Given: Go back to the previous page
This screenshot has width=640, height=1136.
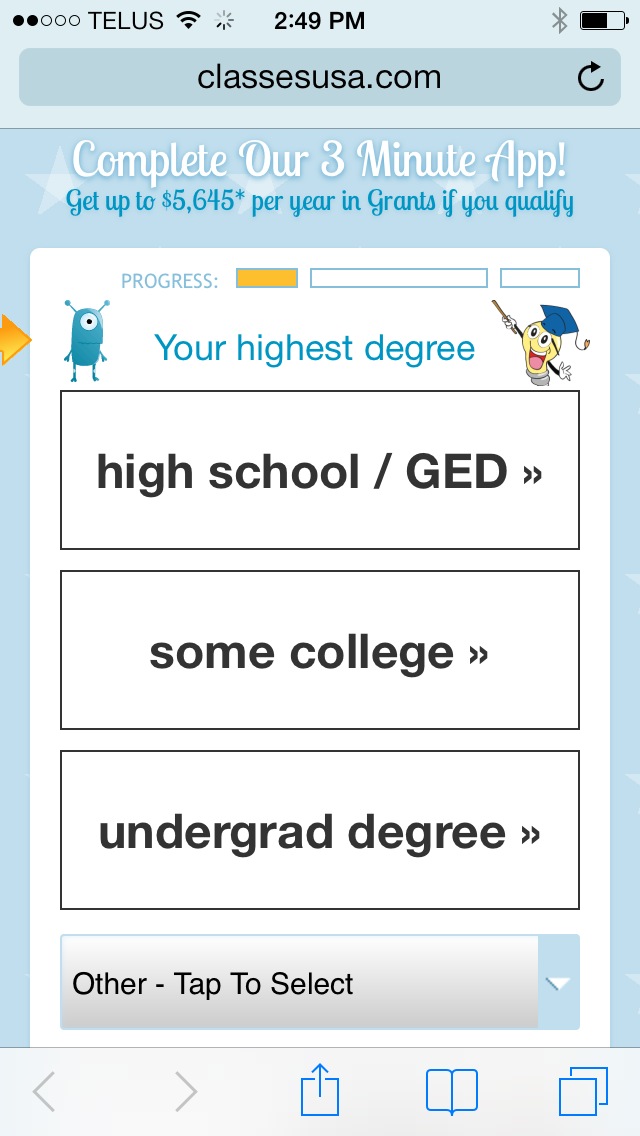Looking at the screenshot, I should [x=44, y=1091].
